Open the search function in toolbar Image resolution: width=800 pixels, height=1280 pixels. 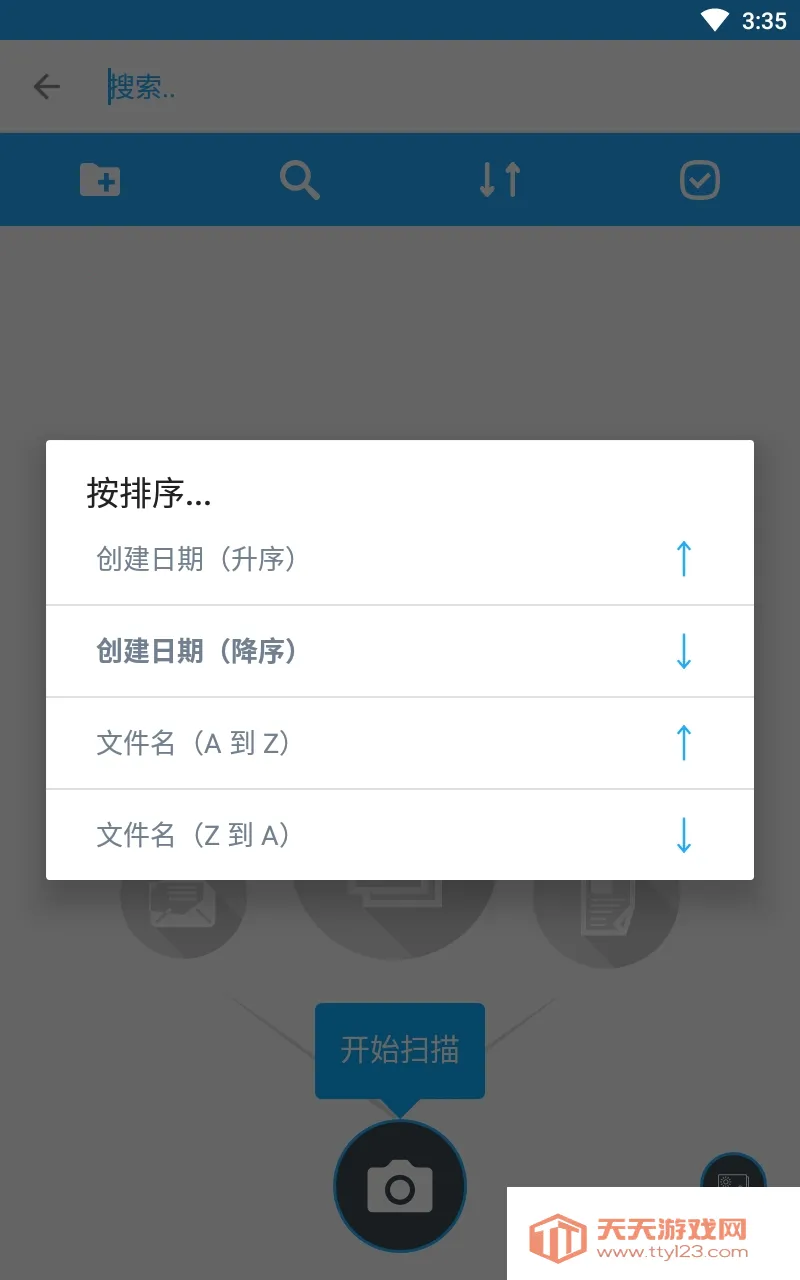click(300, 180)
